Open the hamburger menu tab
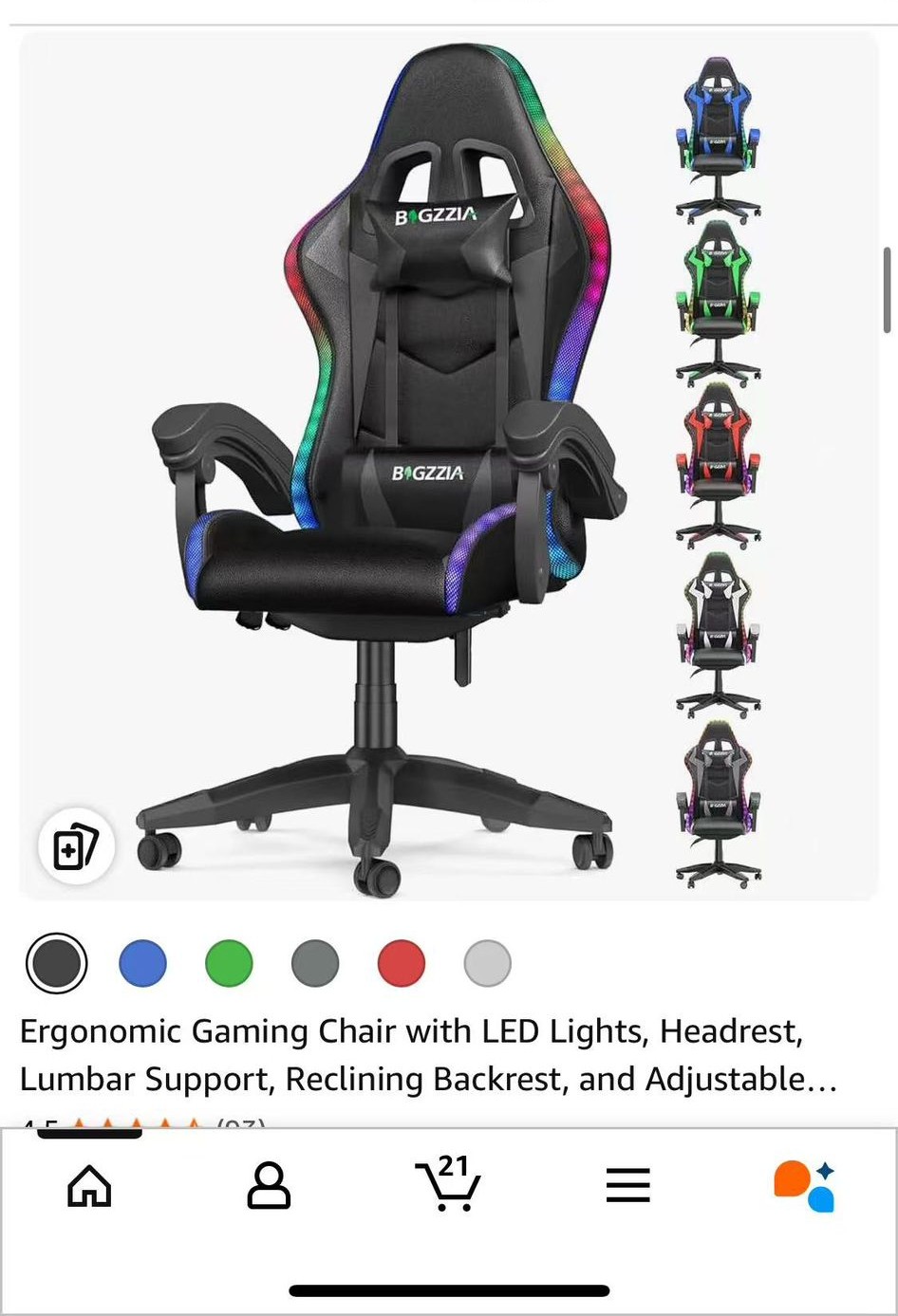The image size is (898, 1316). tap(627, 1186)
